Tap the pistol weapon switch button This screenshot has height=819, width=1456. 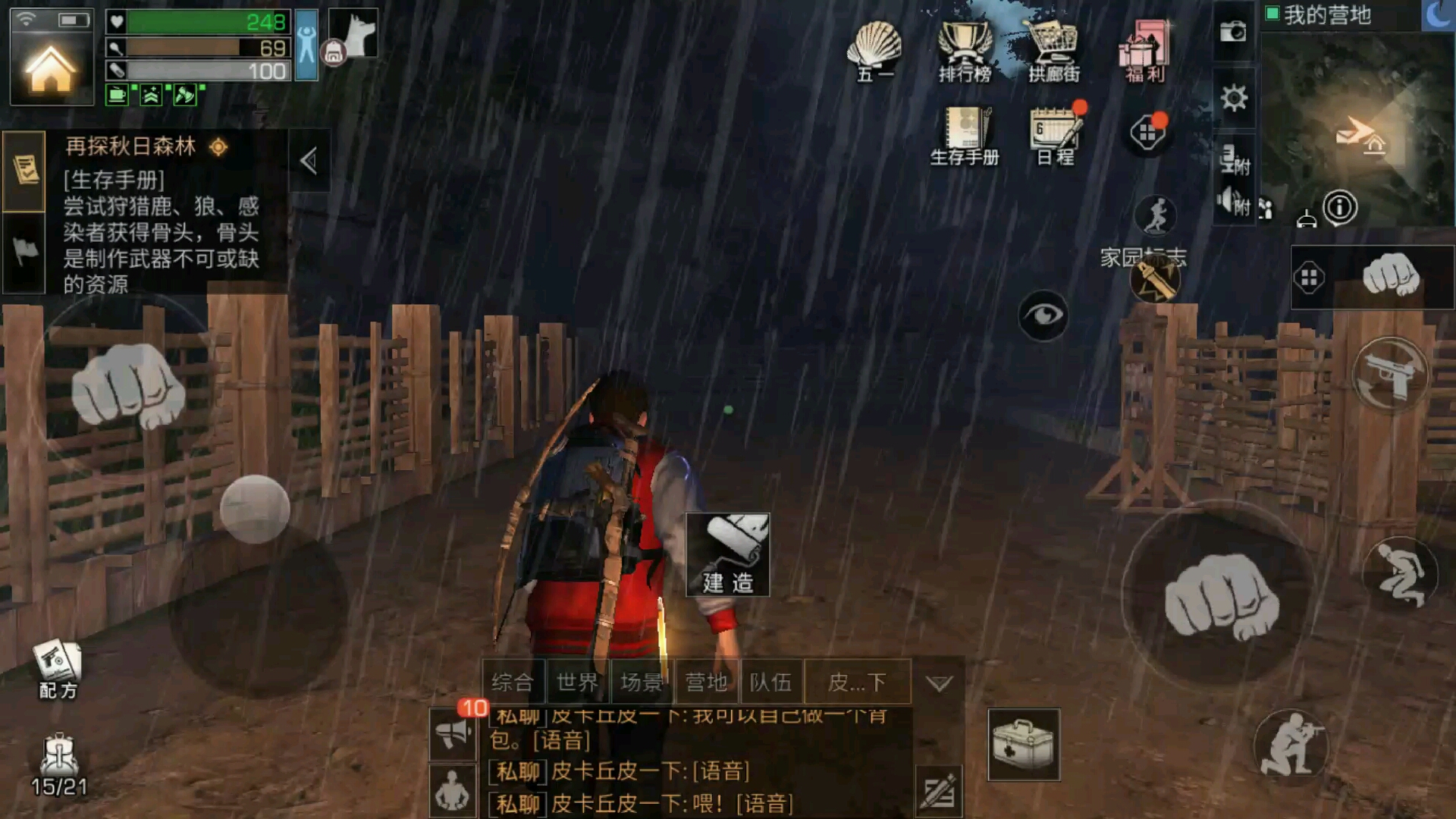tap(1390, 374)
